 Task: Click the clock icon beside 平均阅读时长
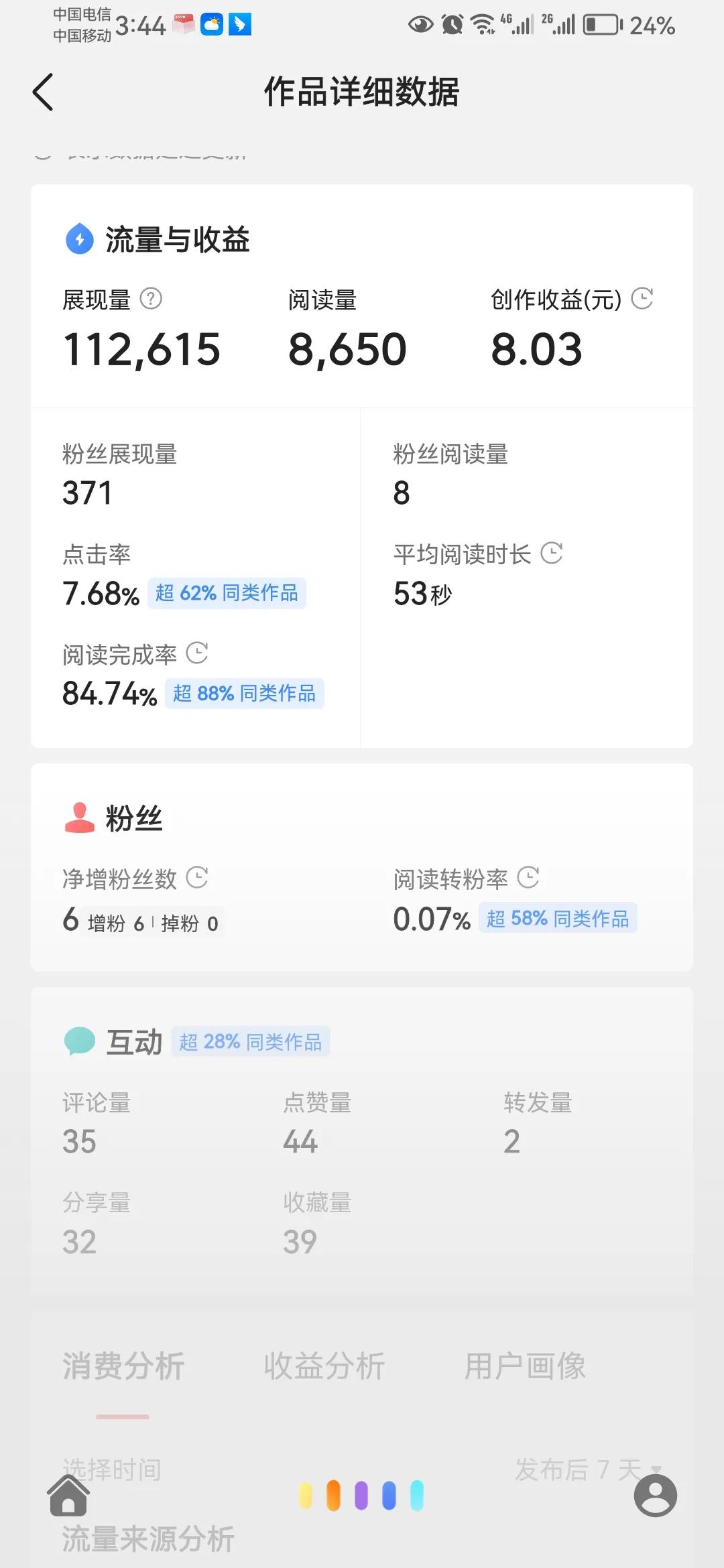coord(551,553)
